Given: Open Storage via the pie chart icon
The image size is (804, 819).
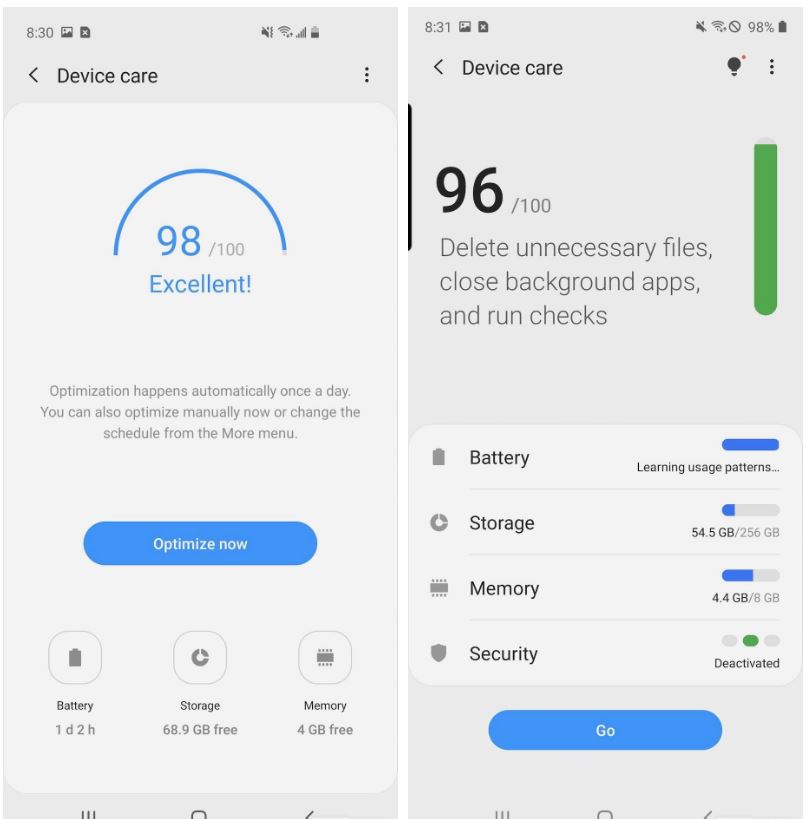Looking at the screenshot, I should 200,656.
